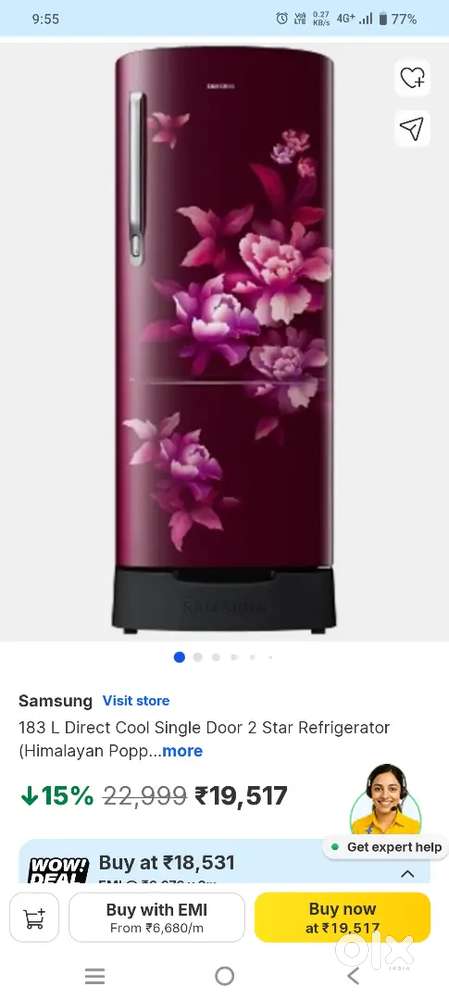Open the refrigerator product image

coord(224,341)
